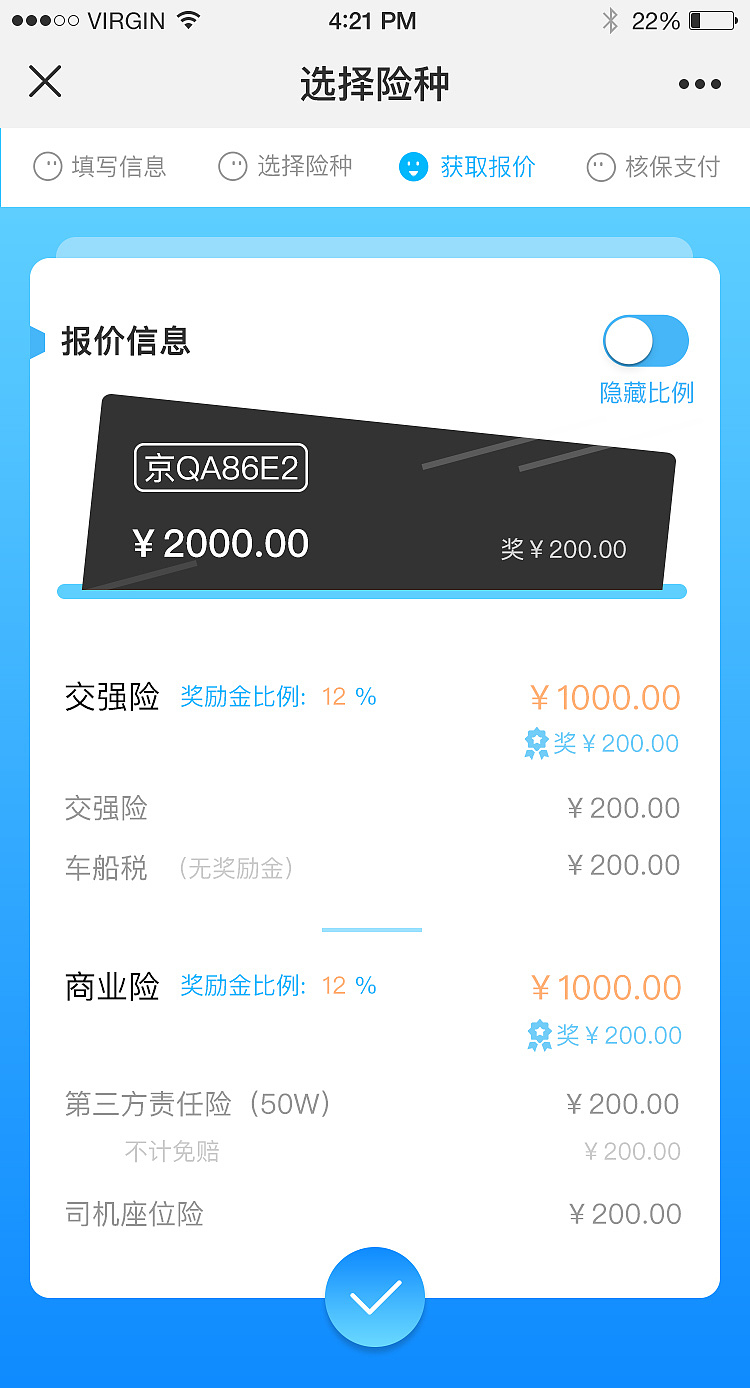Tap the smiley face icon on 获取报价 step

(413, 167)
